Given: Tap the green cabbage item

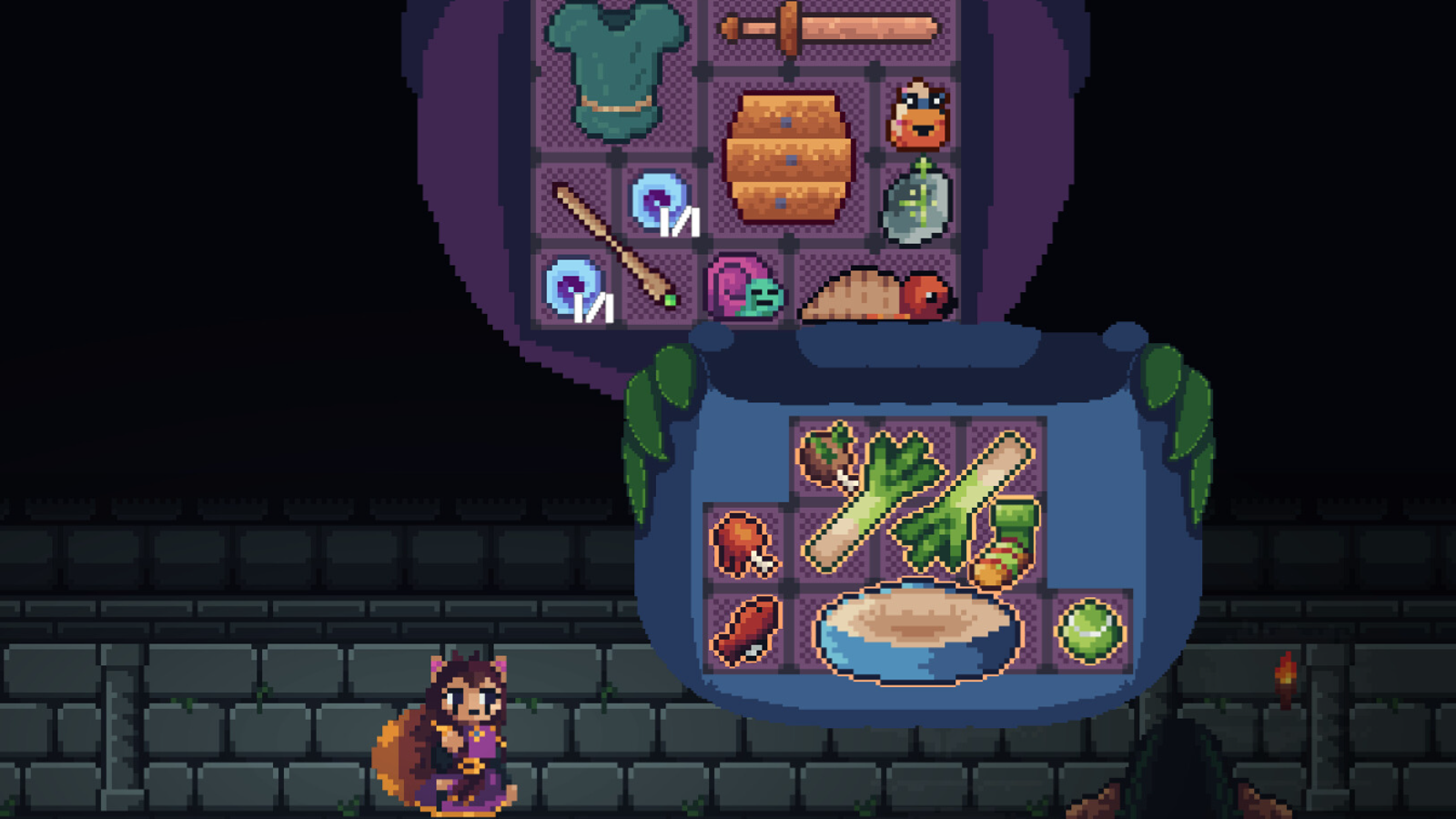Looking at the screenshot, I should [1089, 630].
